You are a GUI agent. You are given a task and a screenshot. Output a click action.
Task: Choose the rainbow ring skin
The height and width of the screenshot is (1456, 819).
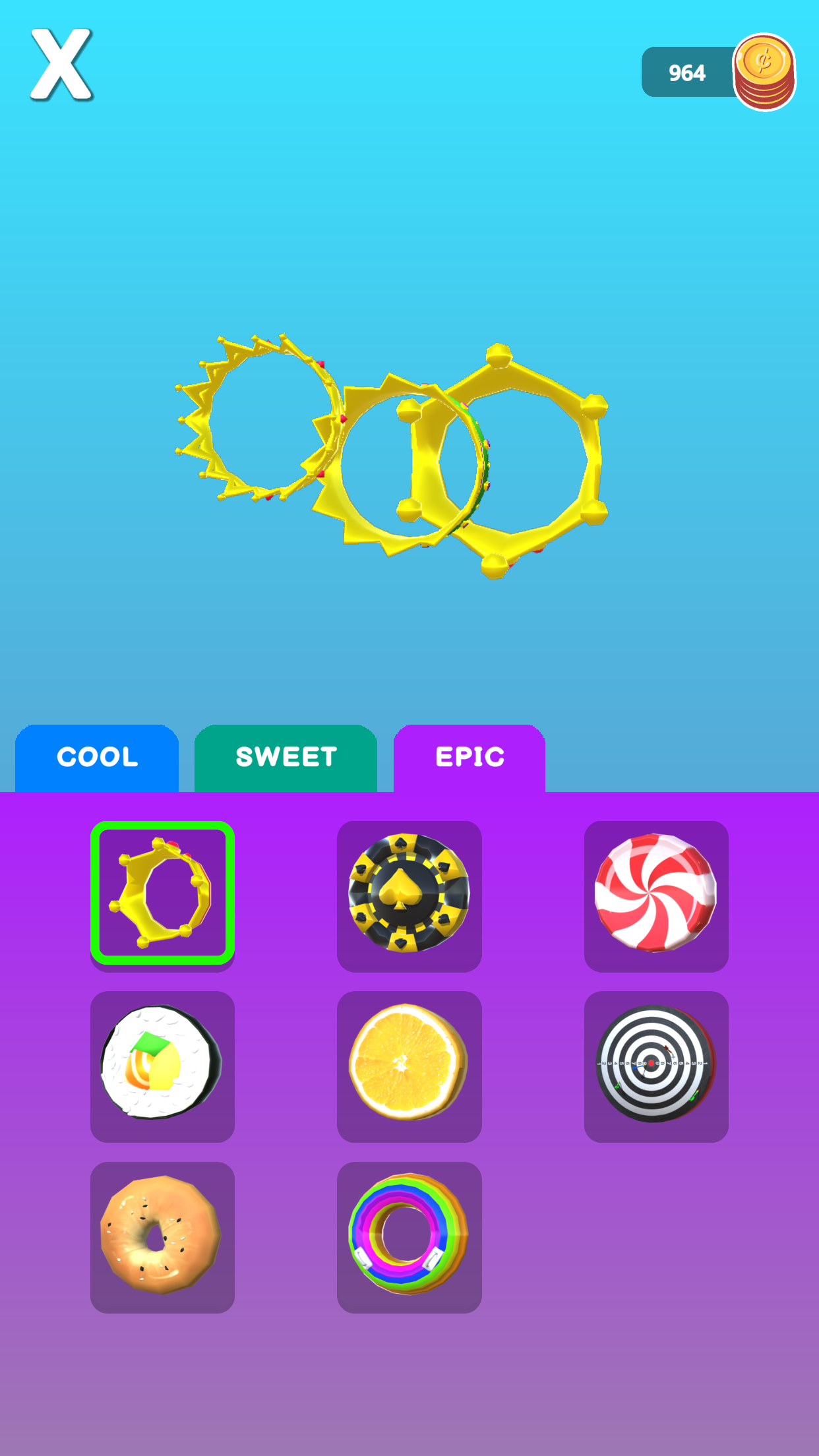coord(409,1236)
